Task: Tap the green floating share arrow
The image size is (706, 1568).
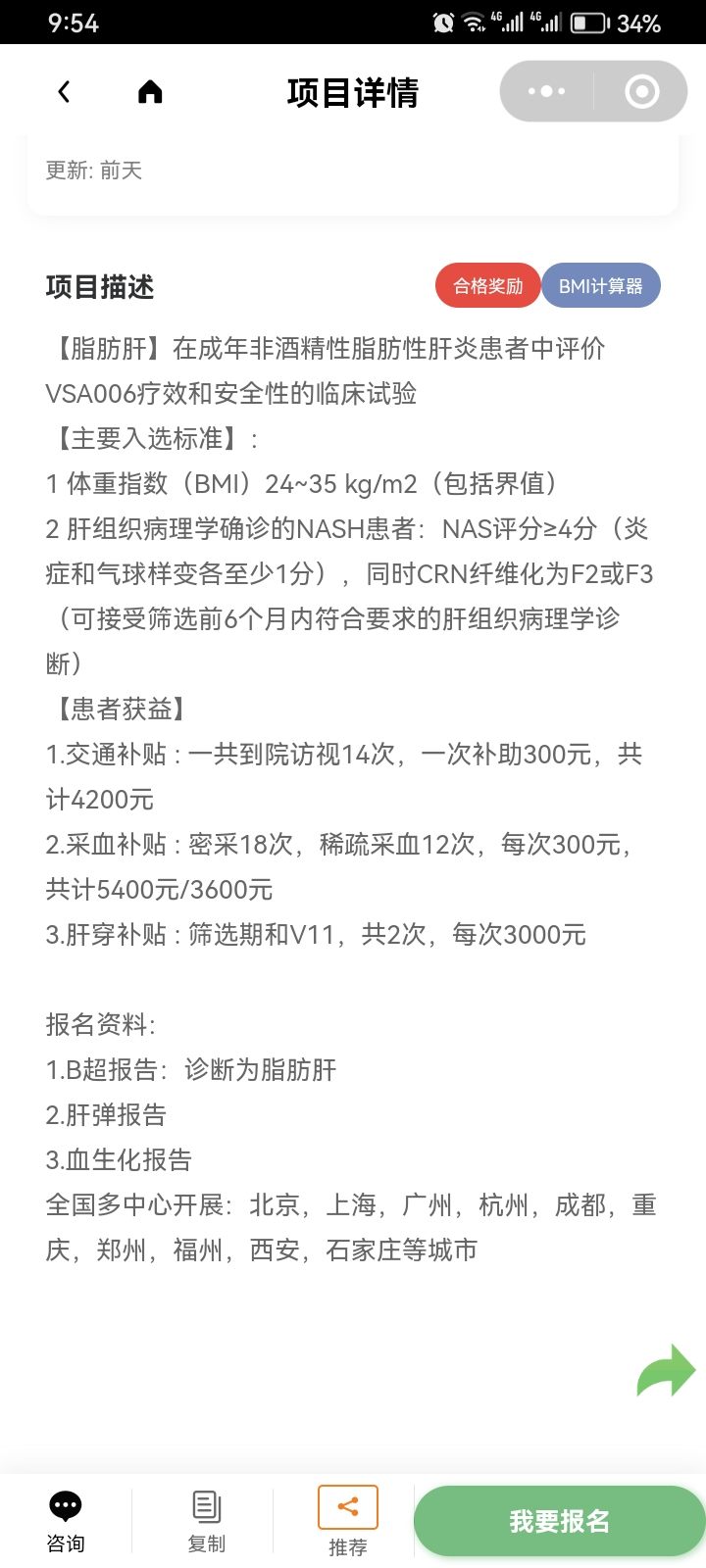Action: pyautogui.click(x=666, y=1370)
